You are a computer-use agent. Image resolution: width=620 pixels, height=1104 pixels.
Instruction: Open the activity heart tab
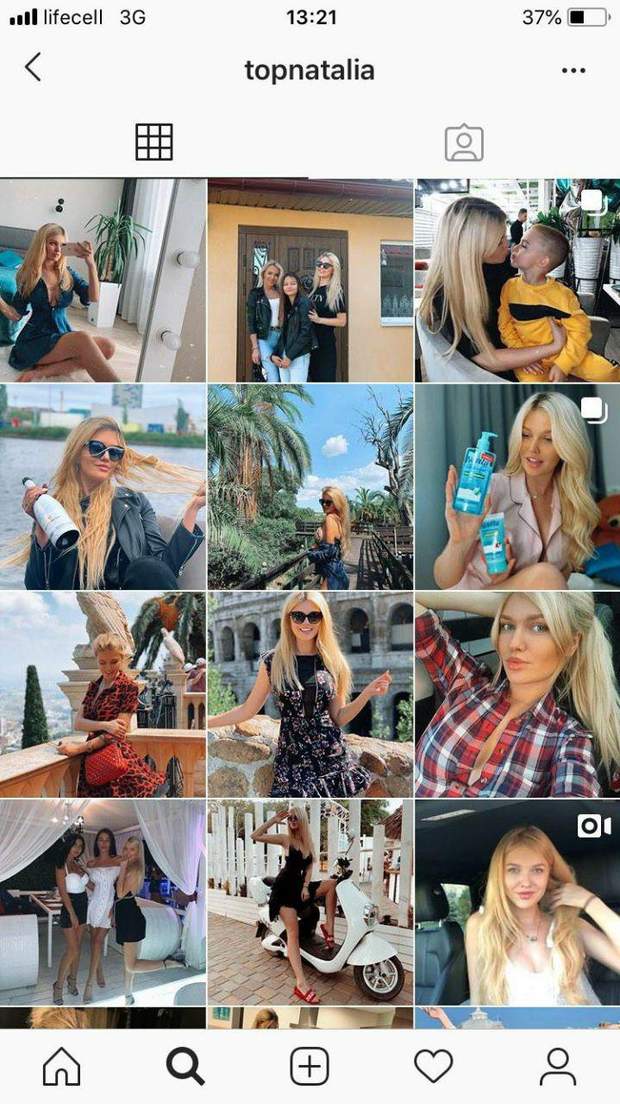(433, 1066)
